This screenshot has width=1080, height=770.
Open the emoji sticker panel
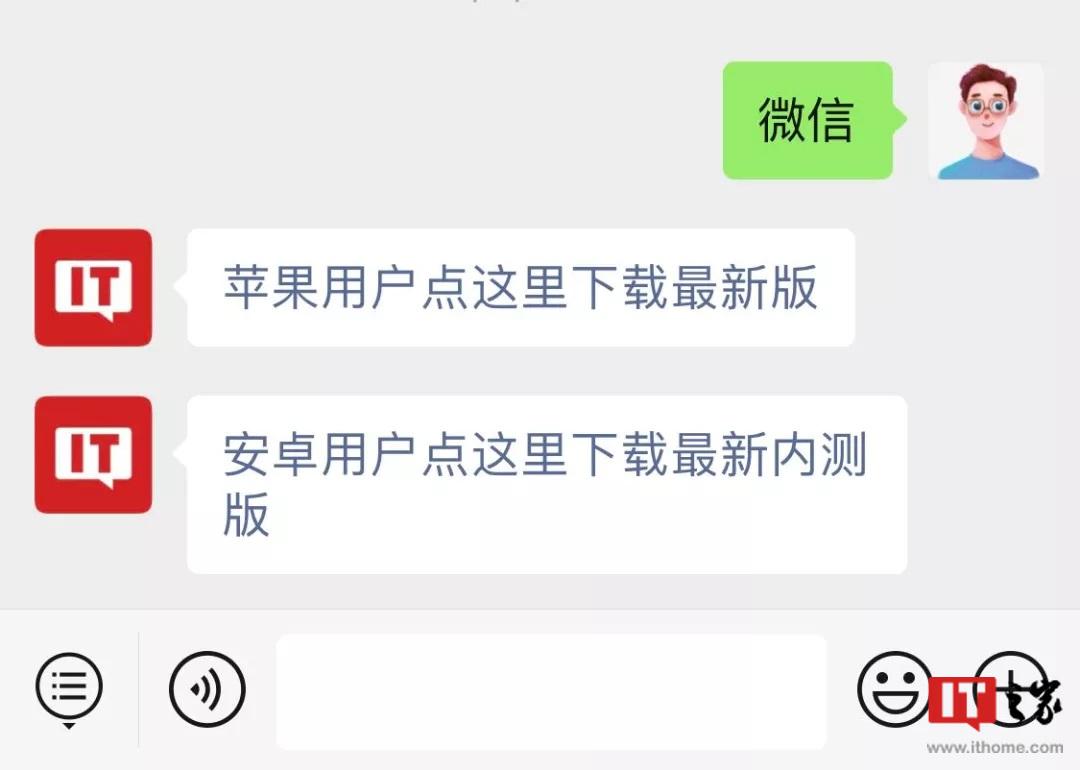(894, 688)
